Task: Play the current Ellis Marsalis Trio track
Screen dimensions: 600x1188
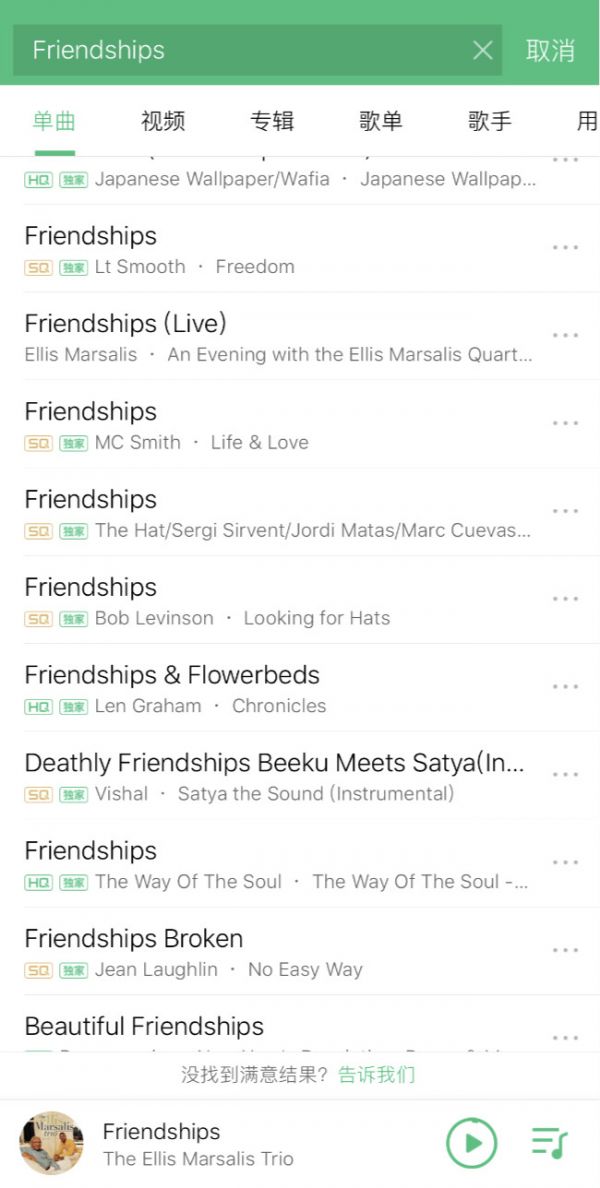Action: click(x=471, y=1143)
